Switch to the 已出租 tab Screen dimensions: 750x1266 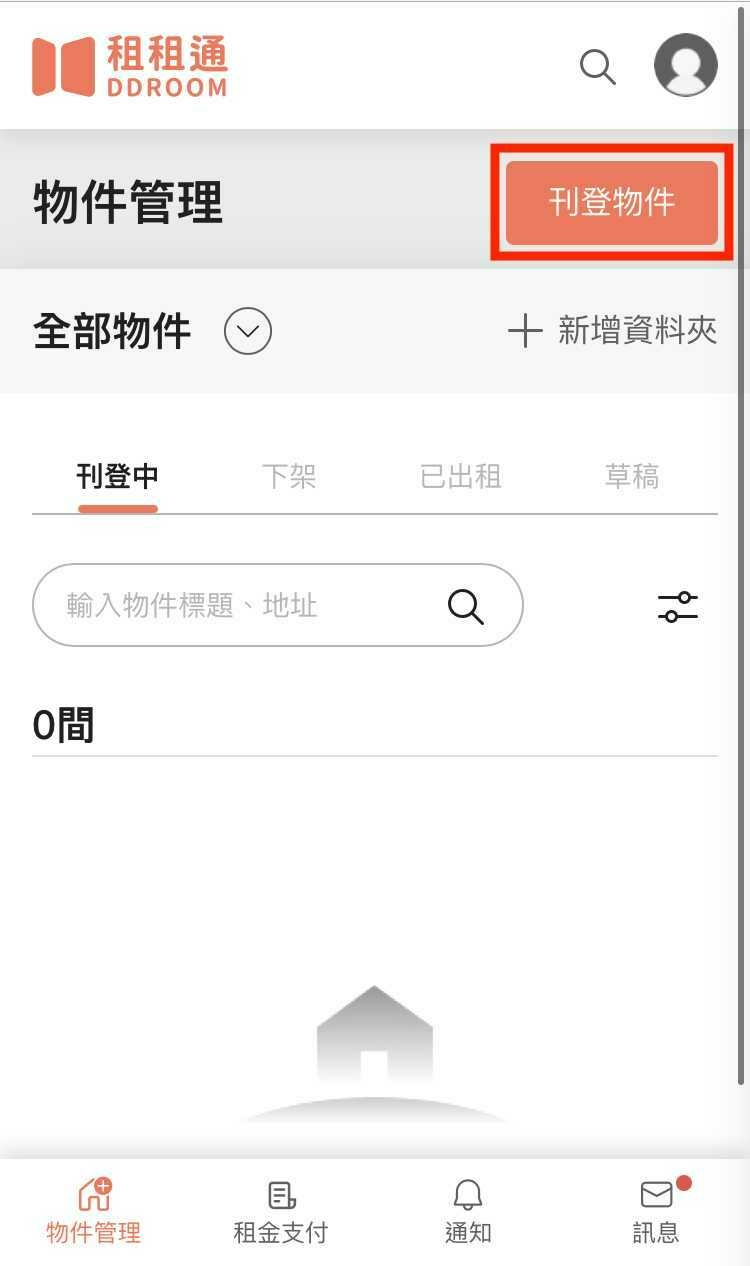460,477
